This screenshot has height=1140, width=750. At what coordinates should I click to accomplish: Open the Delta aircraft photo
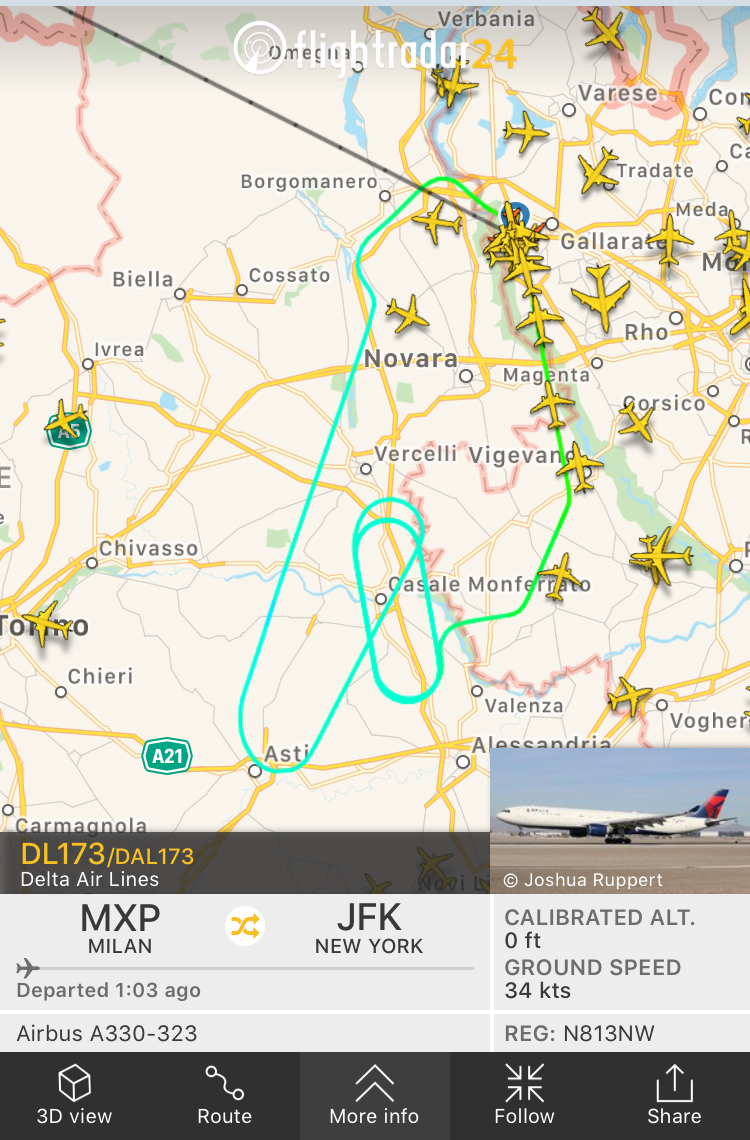(x=619, y=820)
